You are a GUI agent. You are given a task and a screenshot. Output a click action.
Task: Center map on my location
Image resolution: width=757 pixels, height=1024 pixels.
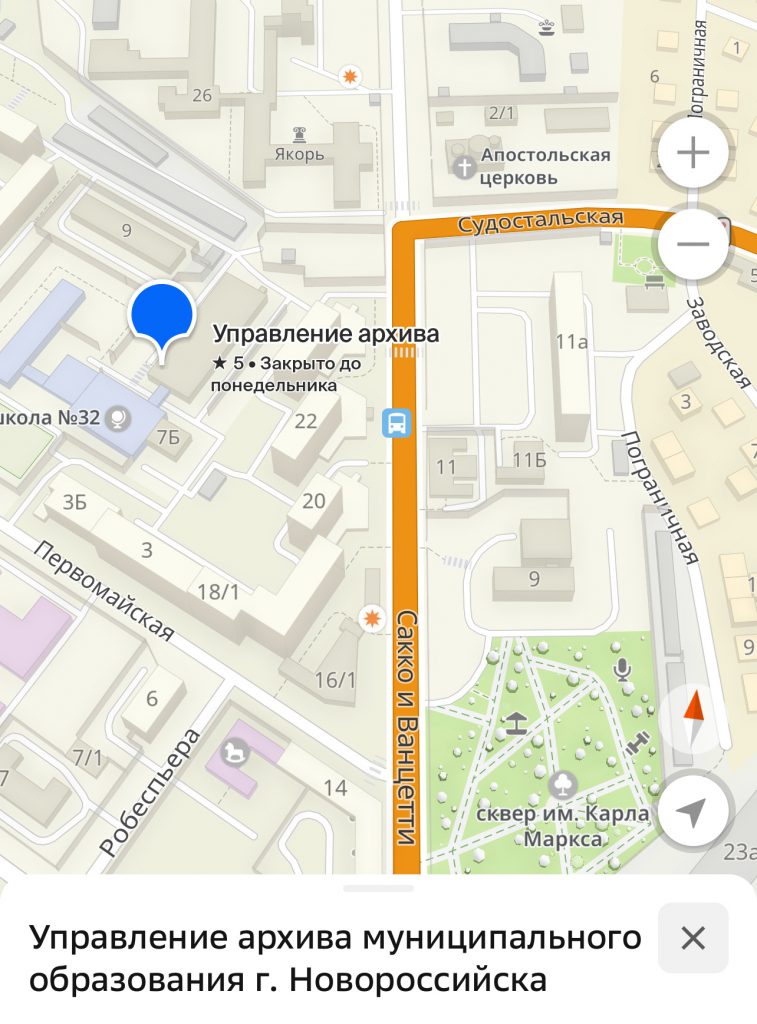pyautogui.click(x=692, y=812)
